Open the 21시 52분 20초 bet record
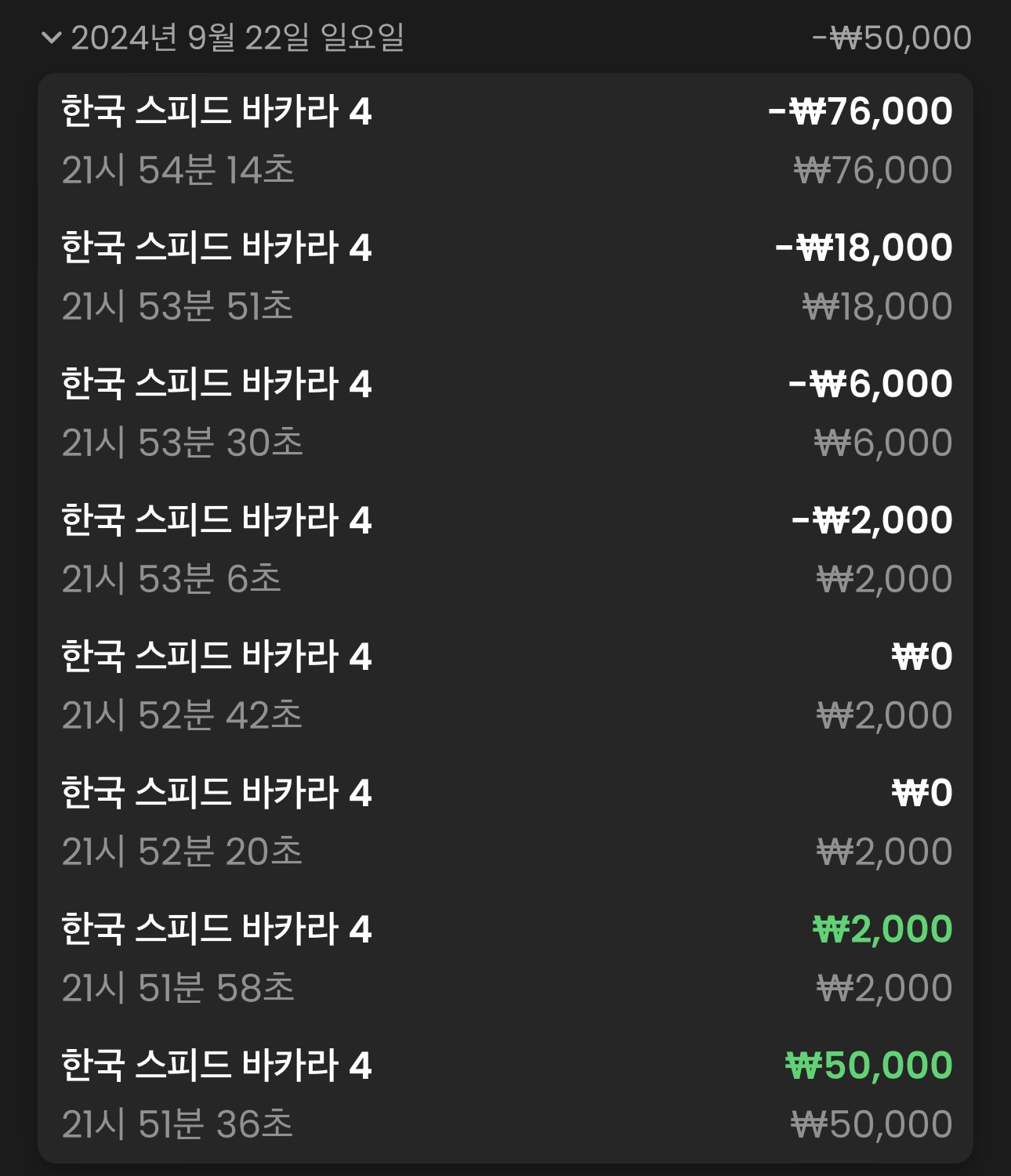 [505, 823]
